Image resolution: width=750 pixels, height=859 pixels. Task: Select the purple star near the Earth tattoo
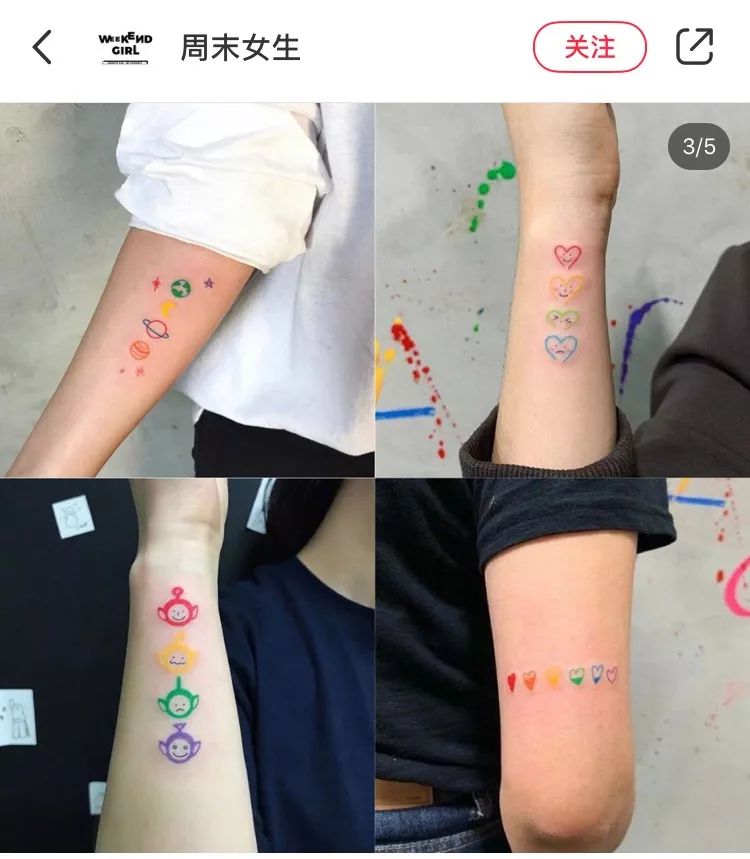coord(208,284)
